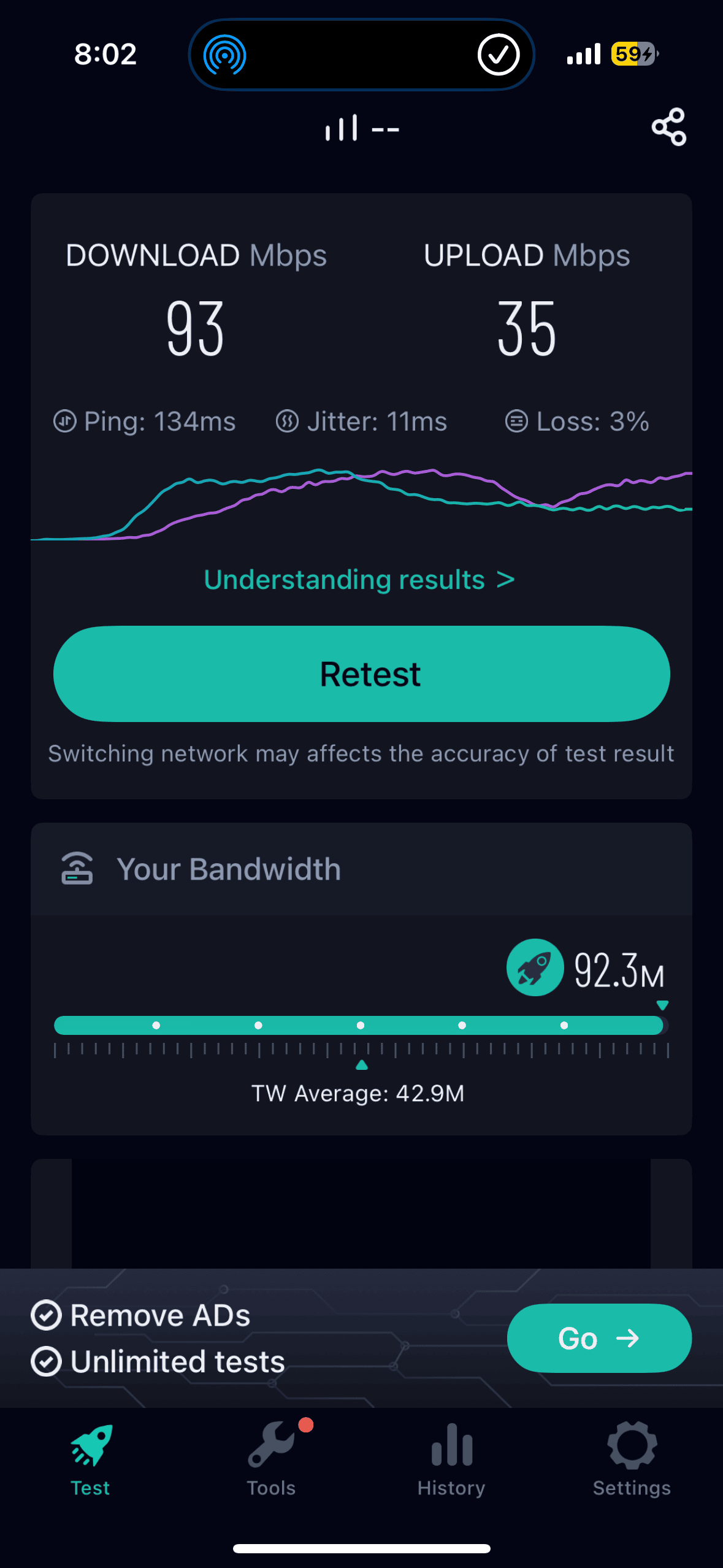Go to the Settings tab
This screenshot has height=1568, width=723.
click(x=632, y=1460)
